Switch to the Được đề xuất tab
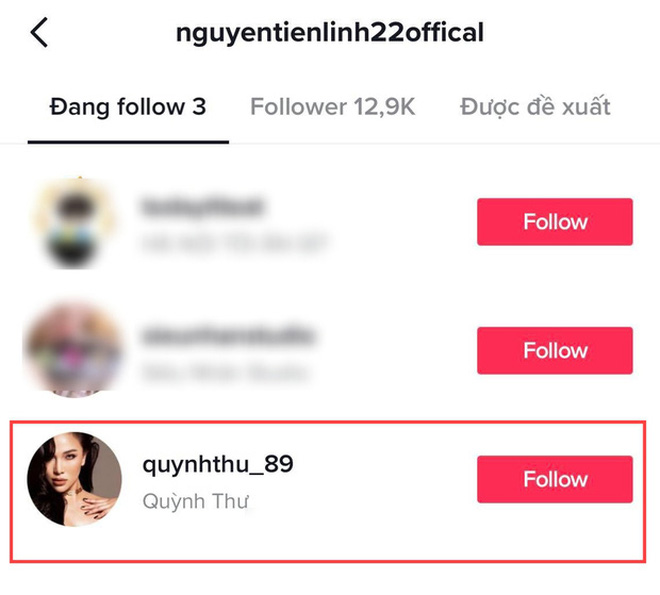 (x=535, y=107)
